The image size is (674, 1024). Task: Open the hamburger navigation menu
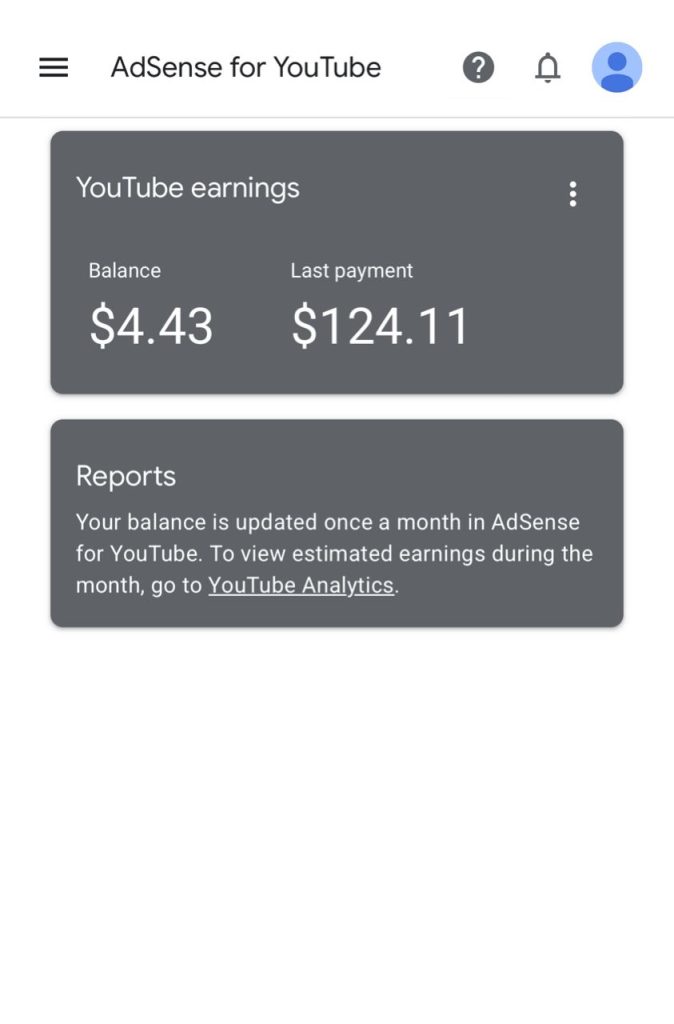coord(53,67)
